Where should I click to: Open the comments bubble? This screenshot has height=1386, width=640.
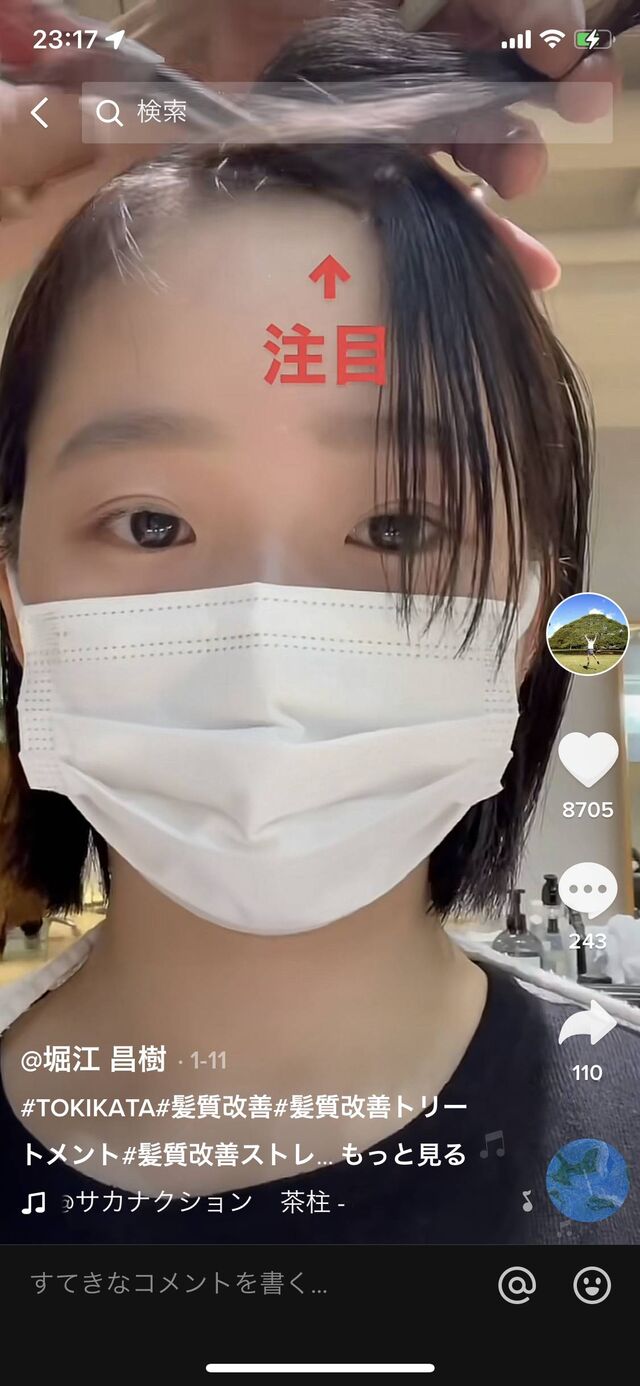[588, 890]
